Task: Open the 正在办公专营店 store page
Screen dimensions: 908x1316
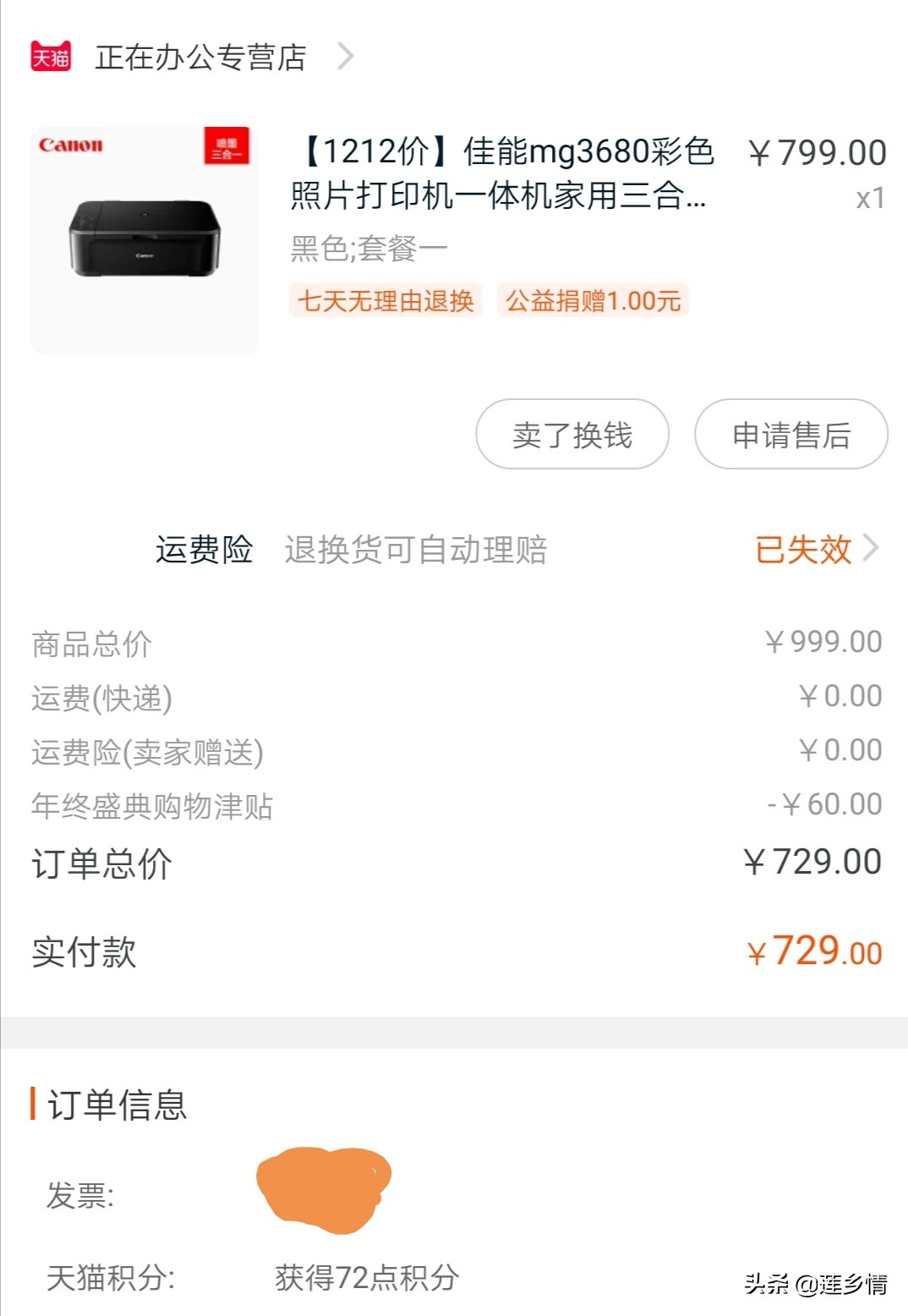Action: coord(200,58)
